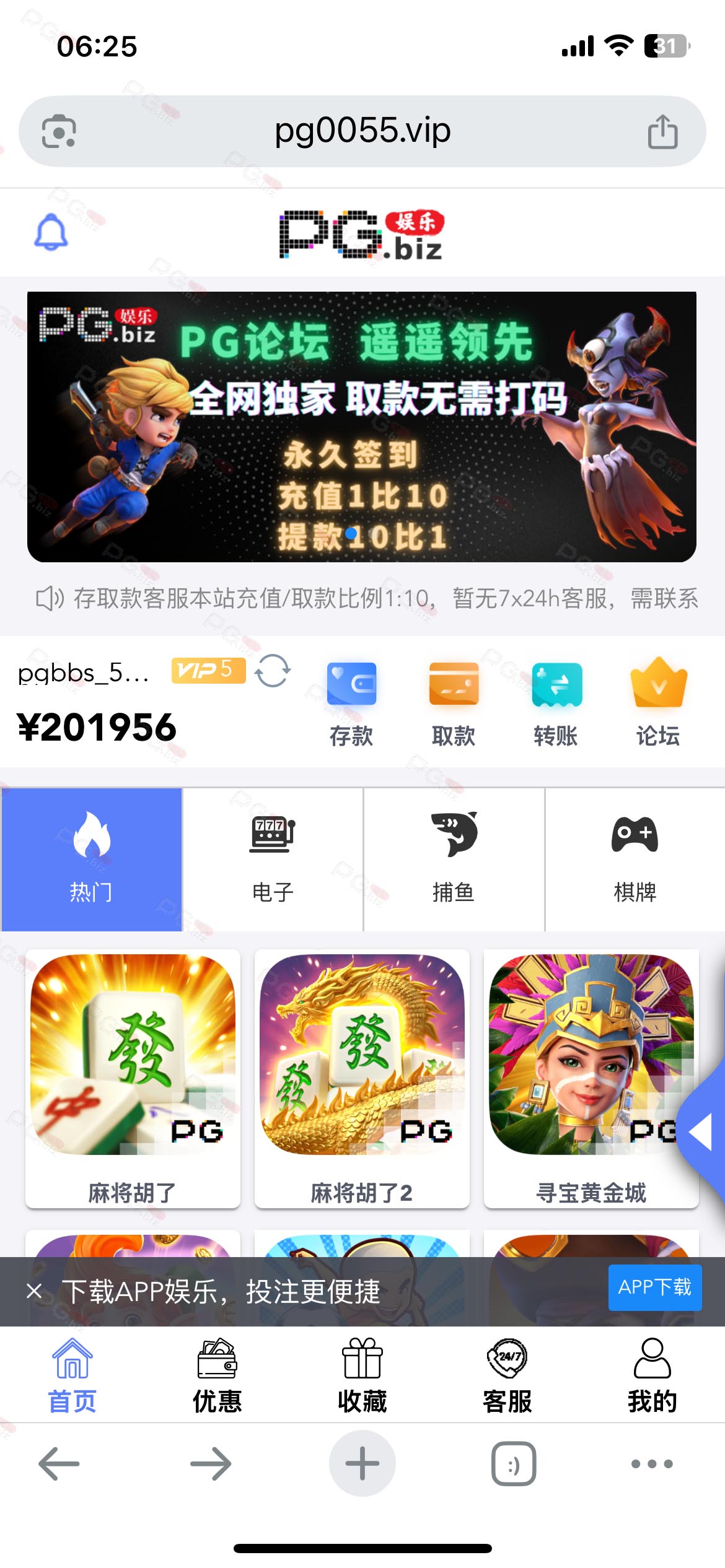Tap the share icon in address bar
This screenshot has width=725, height=1568.
(662, 131)
